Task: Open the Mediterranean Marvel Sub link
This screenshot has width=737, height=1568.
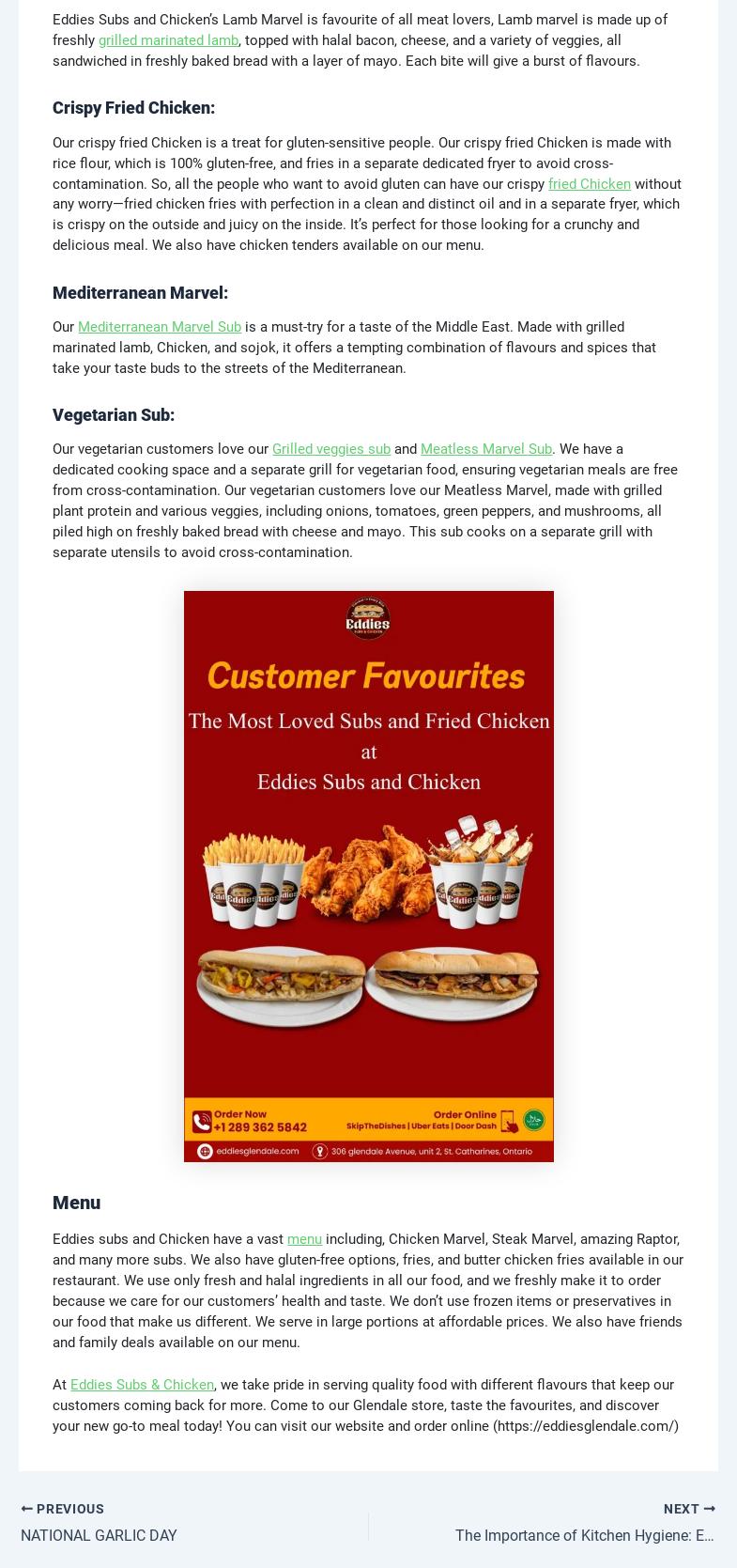Action: click(160, 327)
